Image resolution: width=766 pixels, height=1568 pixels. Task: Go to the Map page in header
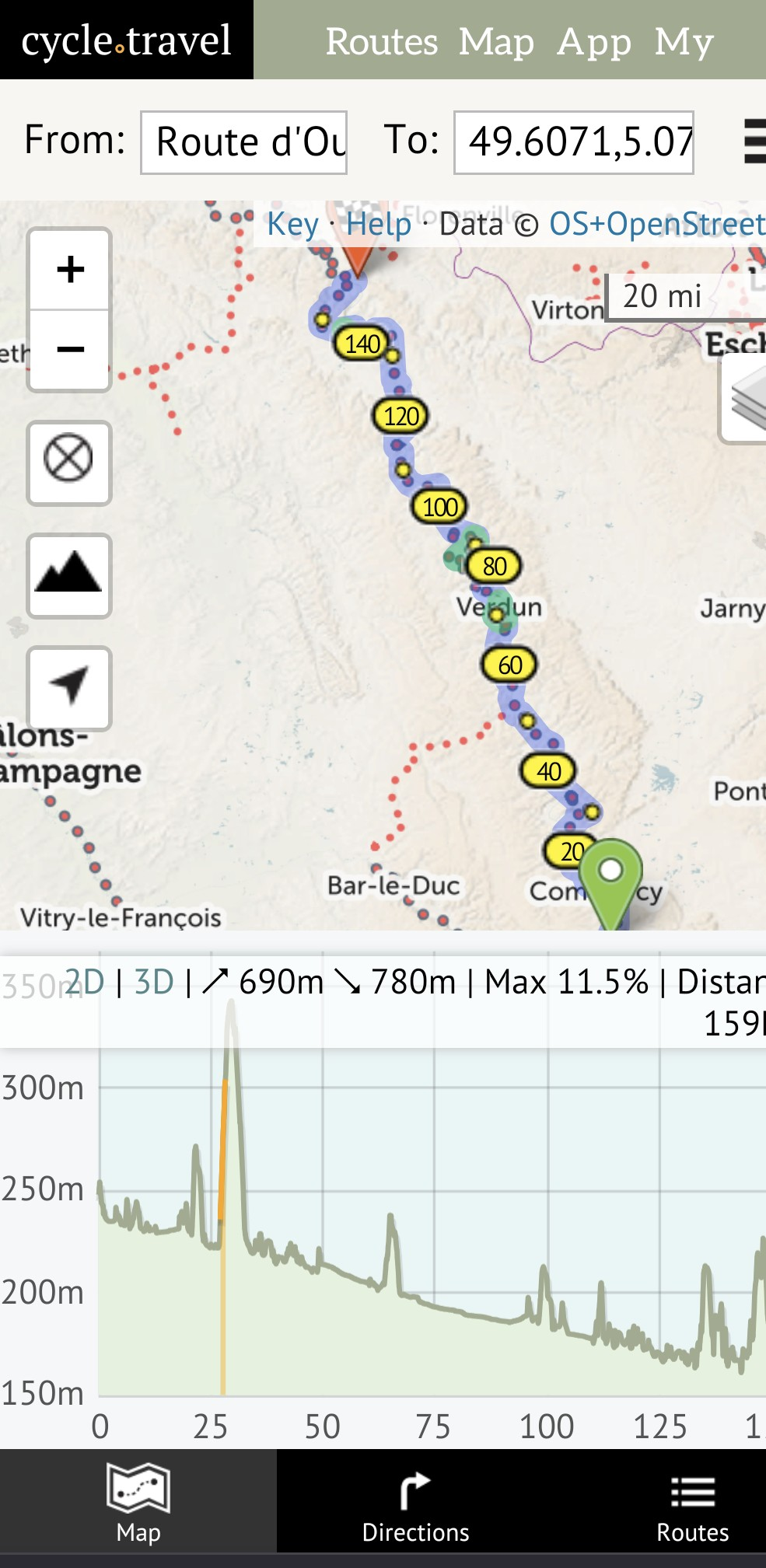(496, 41)
